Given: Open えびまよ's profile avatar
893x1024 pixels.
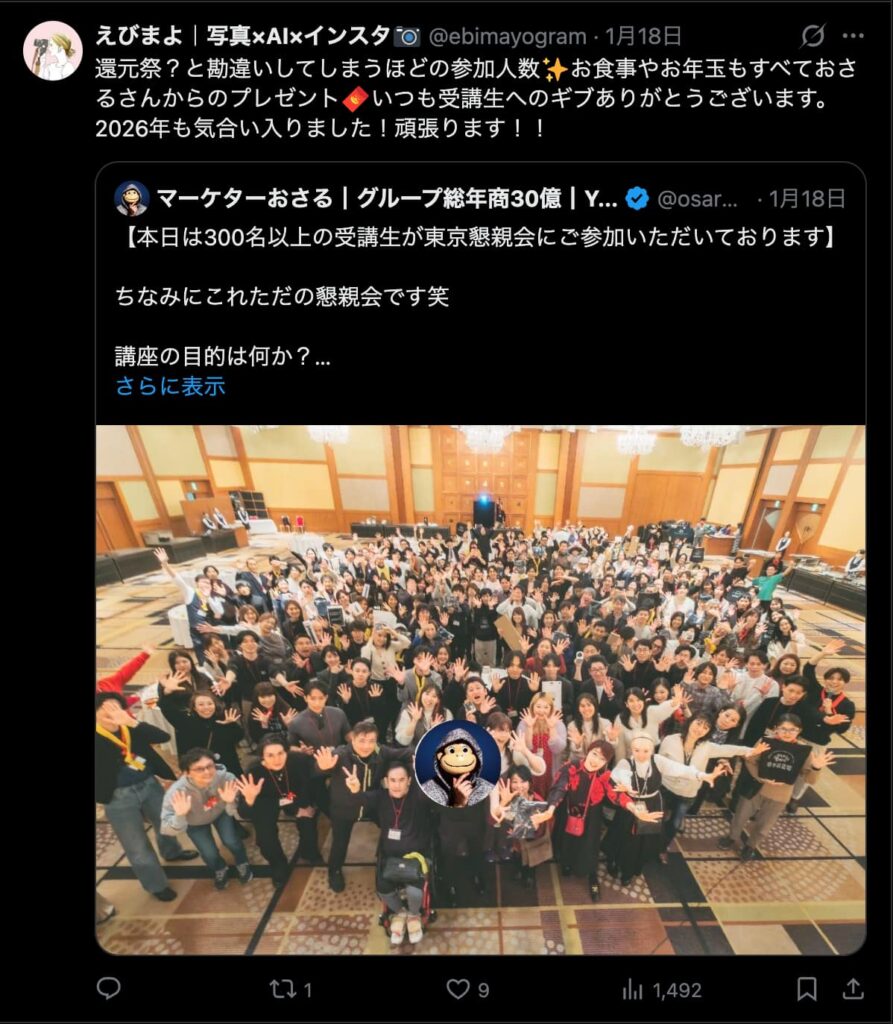Looking at the screenshot, I should pyautogui.click(x=52, y=50).
